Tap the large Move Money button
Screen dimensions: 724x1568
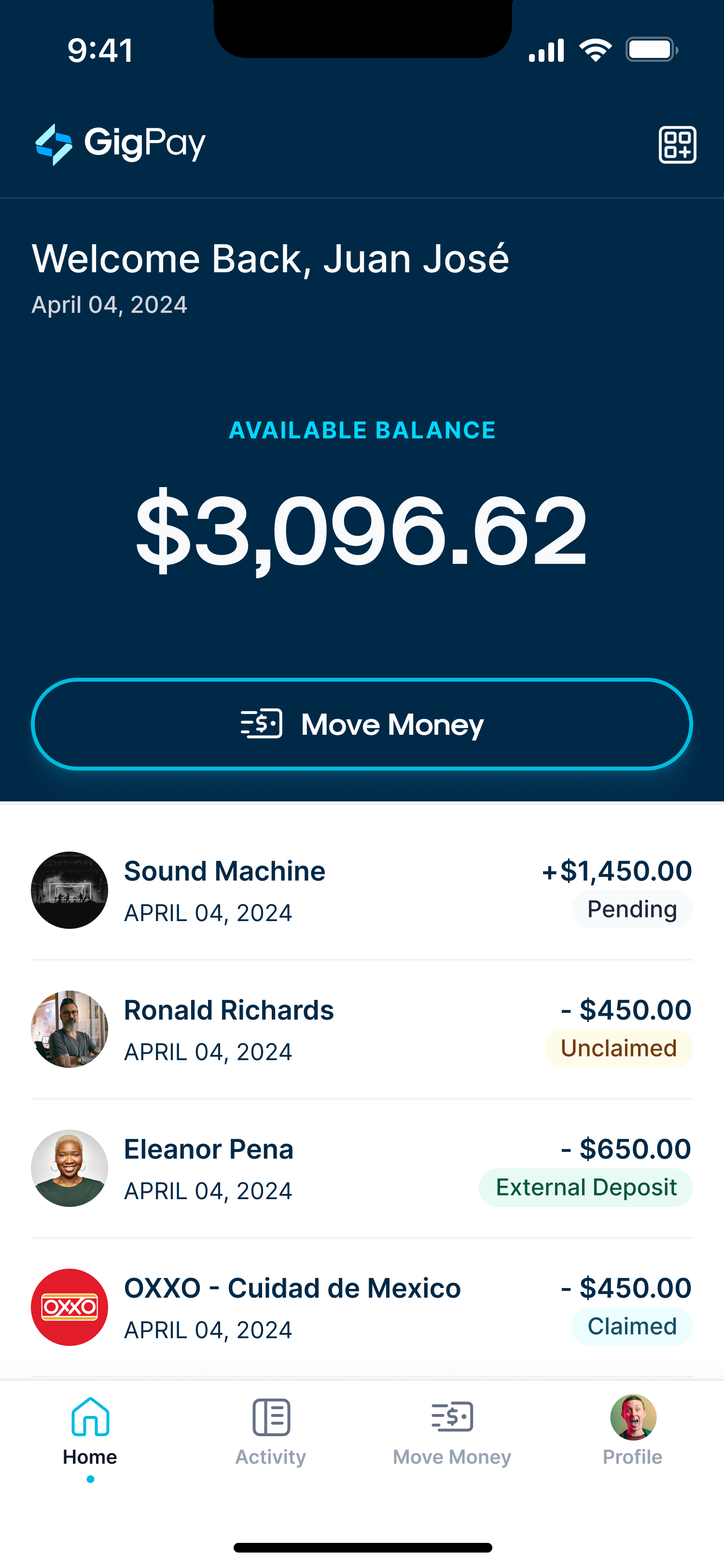(x=362, y=724)
